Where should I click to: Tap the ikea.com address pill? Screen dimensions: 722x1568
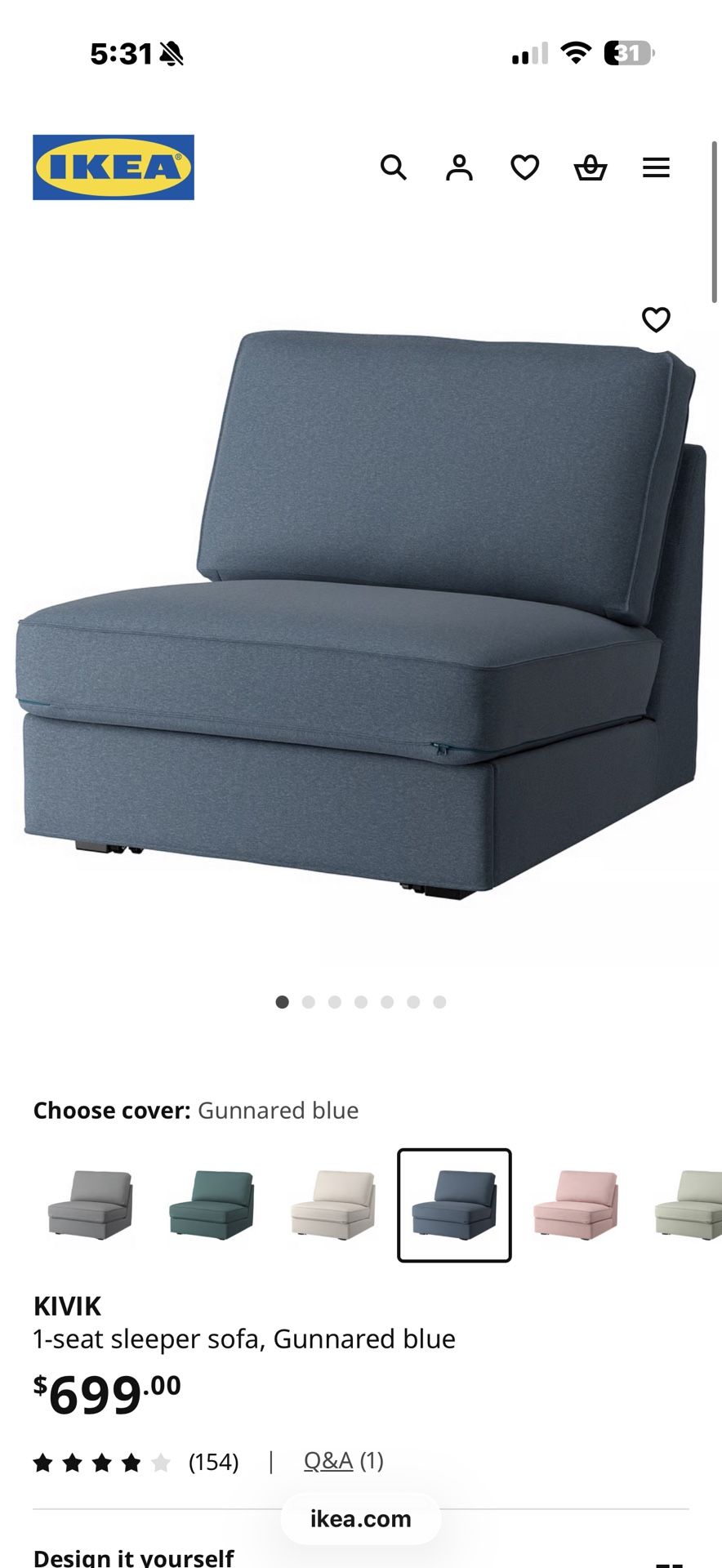(x=360, y=1519)
